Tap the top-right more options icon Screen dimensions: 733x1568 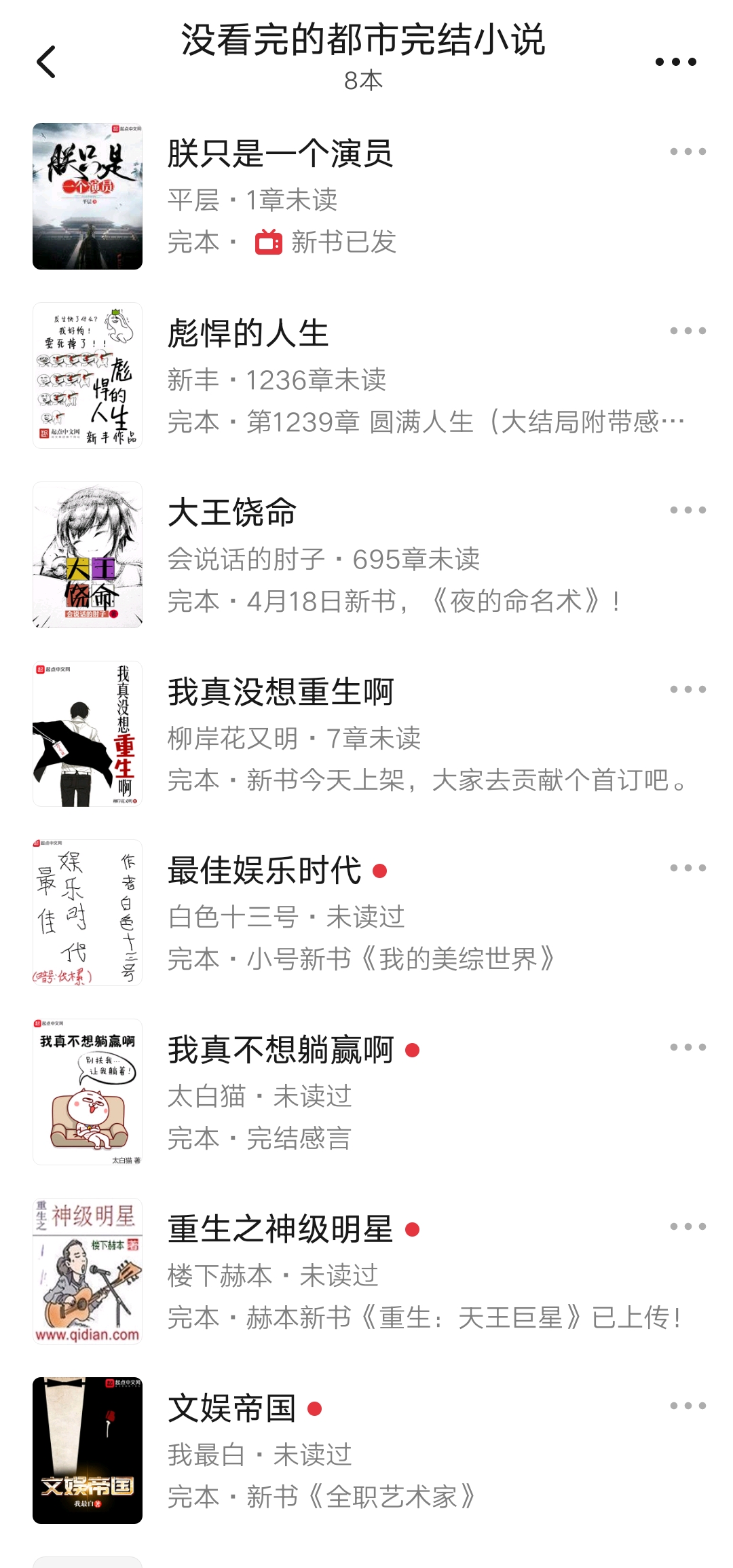[x=677, y=61]
